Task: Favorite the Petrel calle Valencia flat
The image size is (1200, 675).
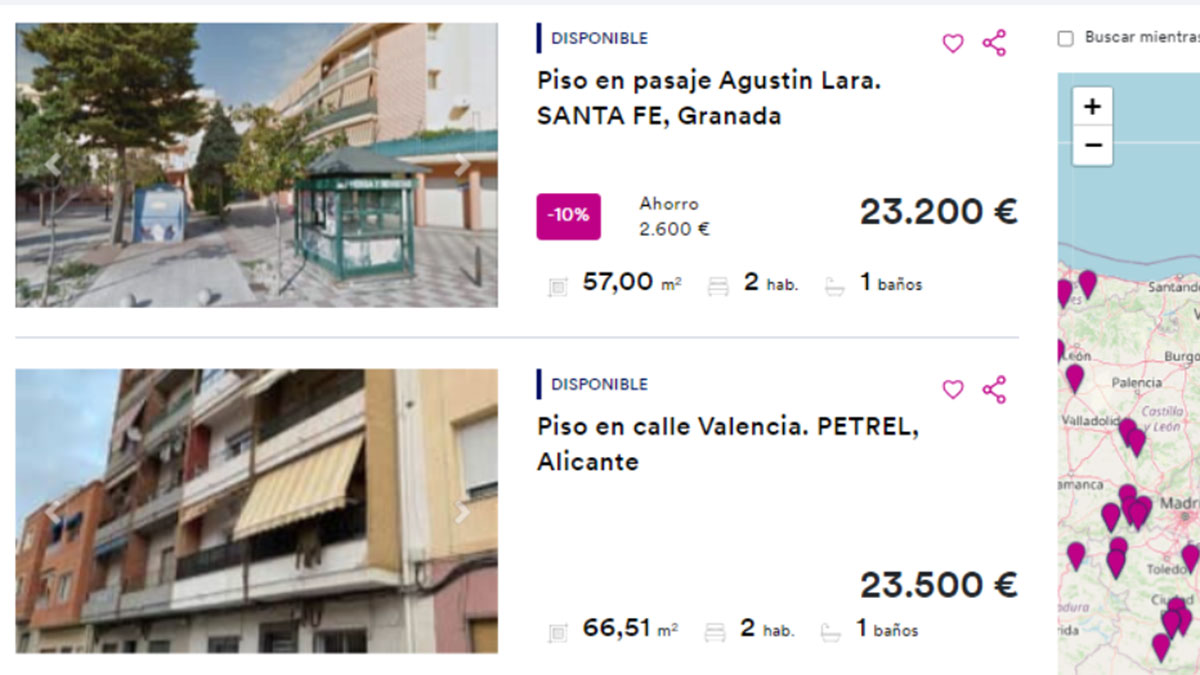Action: coord(953,390)
